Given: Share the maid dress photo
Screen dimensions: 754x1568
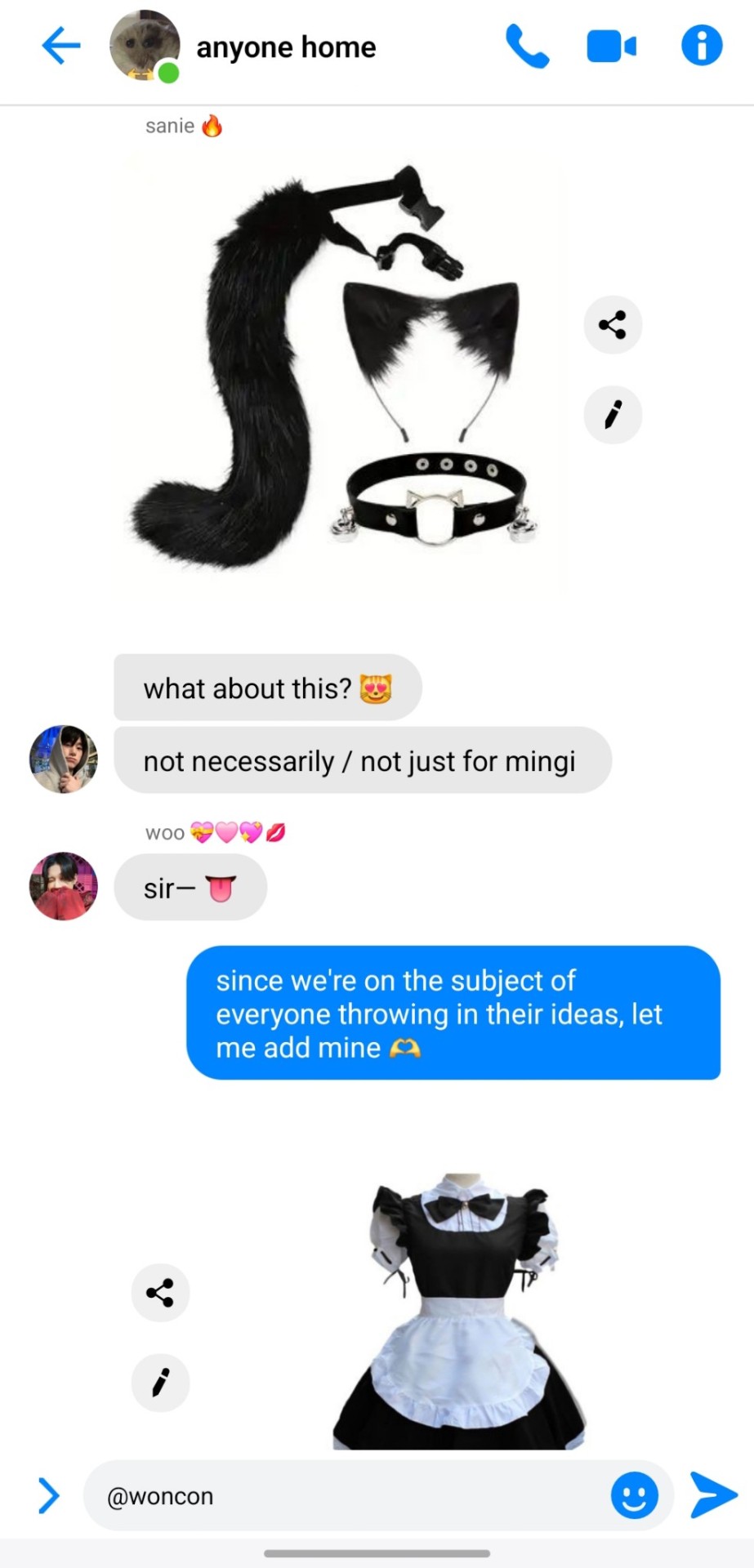Looking at the screenshot, I should [160, 1293].
